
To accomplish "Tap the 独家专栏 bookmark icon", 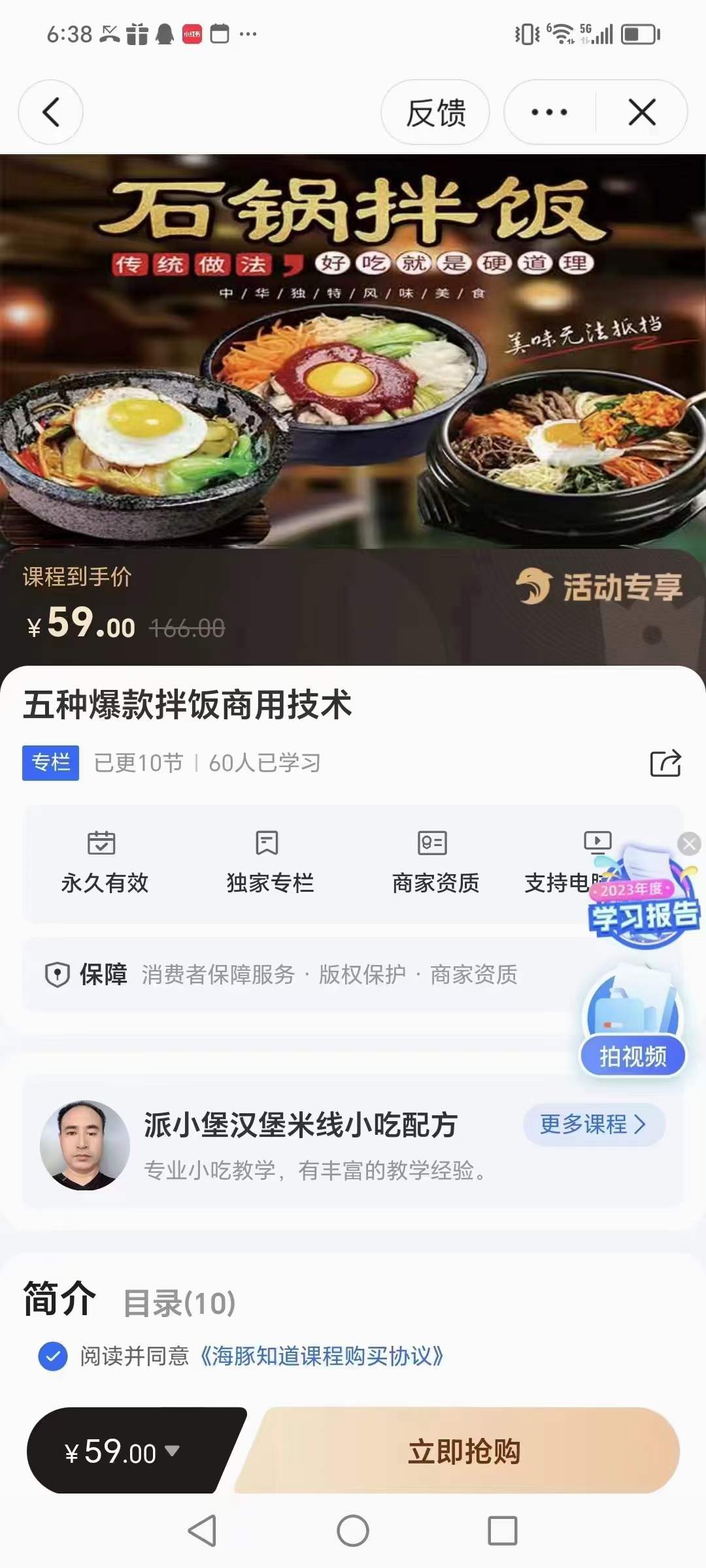I will point(265,843).
